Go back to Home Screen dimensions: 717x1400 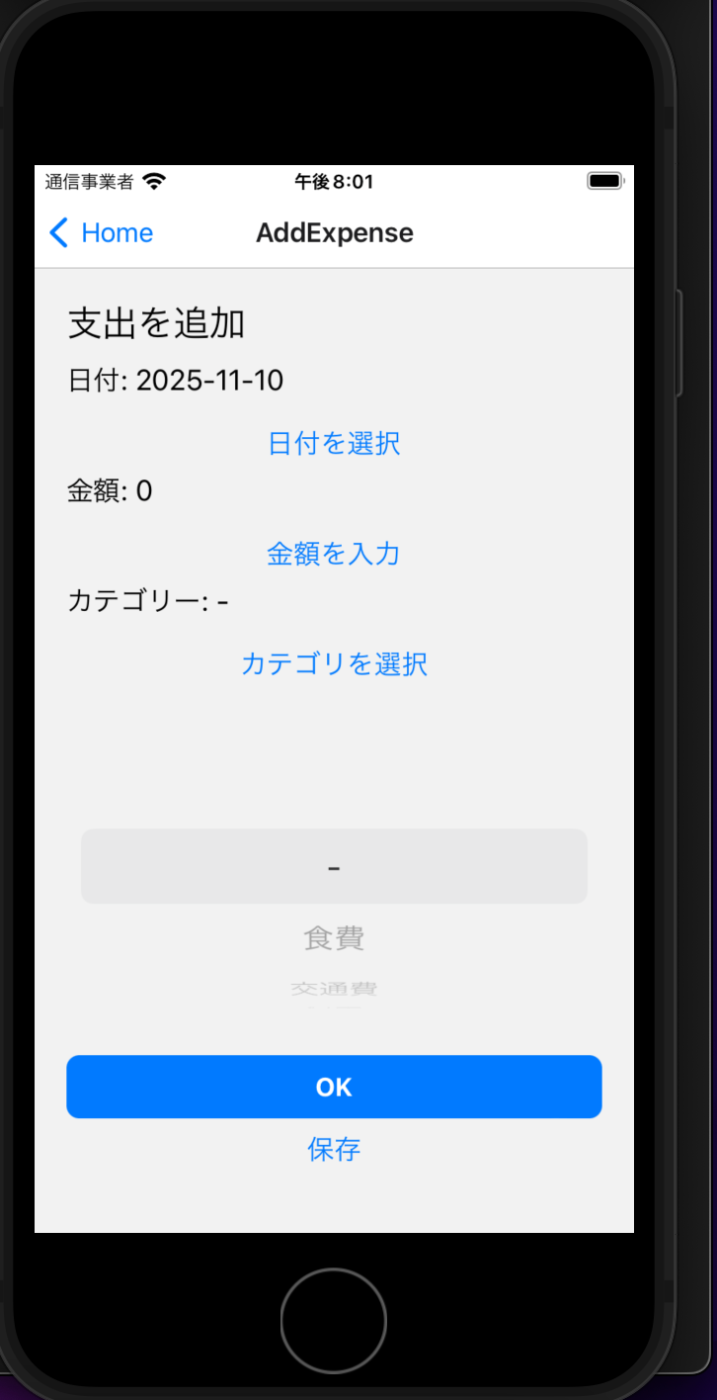tap(101, 233)
